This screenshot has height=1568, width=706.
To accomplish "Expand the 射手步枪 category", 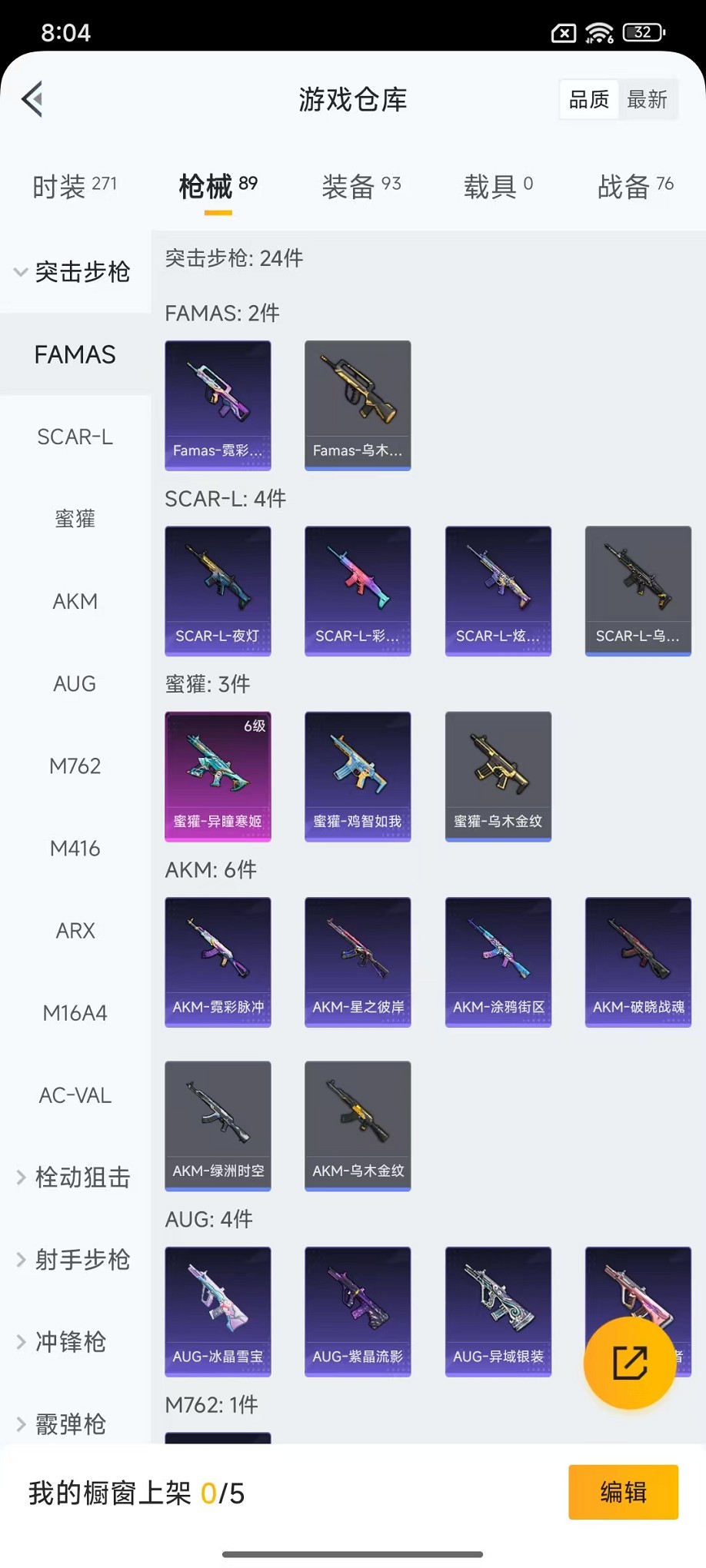I will 74,1260.
